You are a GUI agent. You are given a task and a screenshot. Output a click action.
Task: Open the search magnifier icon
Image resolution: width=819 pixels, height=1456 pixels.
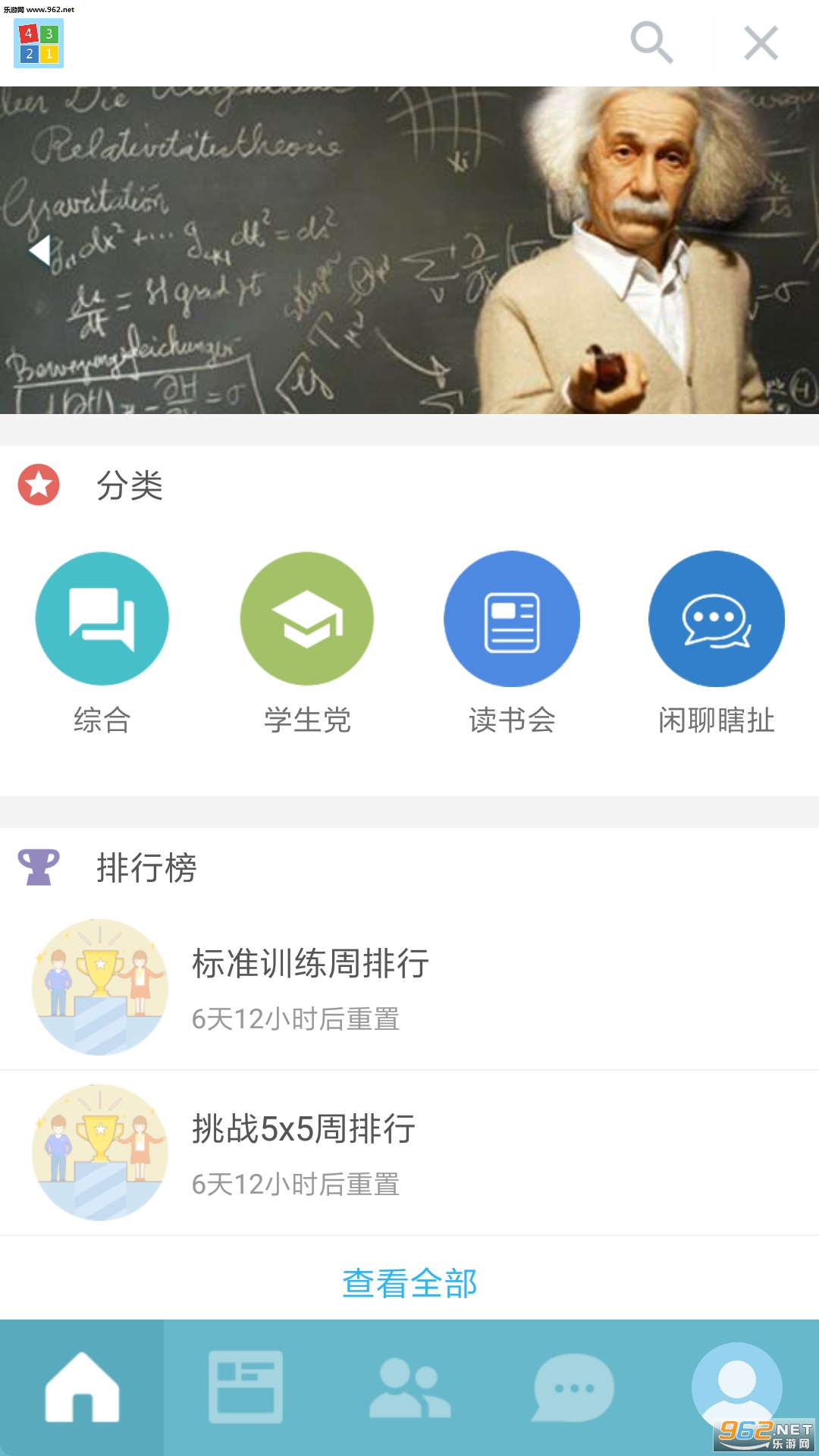tap(651, 42)
